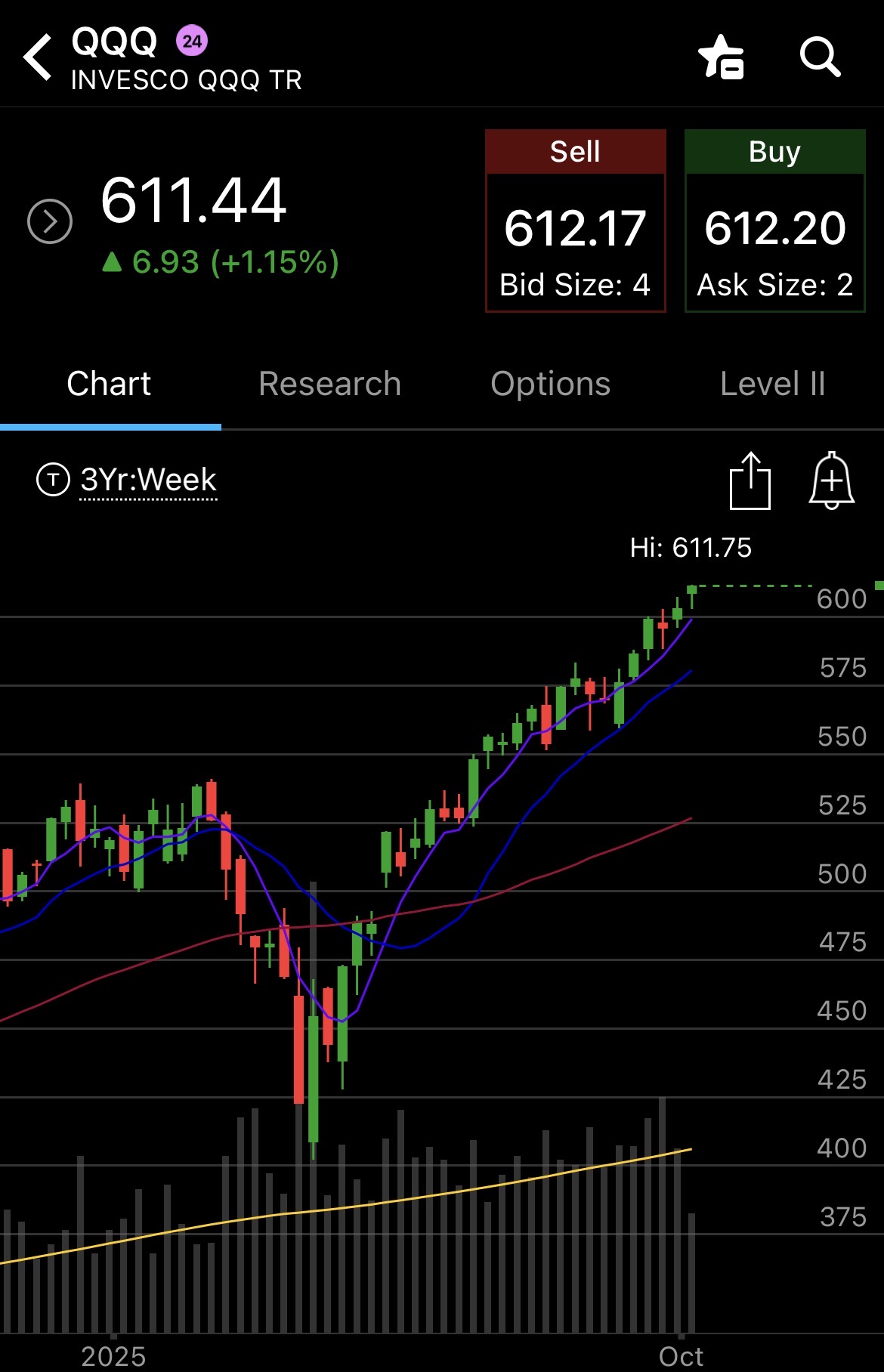
Task: Switch to the Research tab
Action: tap(329, 384)
